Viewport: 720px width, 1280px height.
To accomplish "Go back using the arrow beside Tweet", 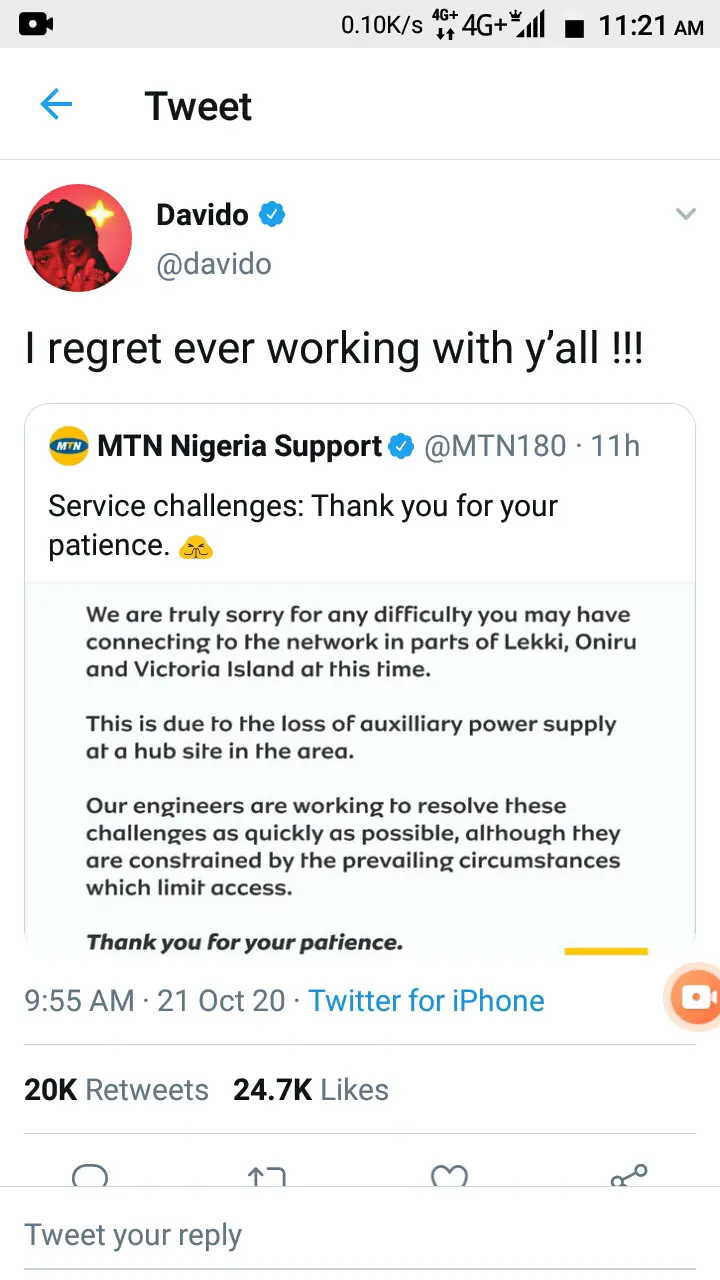I will tap(56, 104).
